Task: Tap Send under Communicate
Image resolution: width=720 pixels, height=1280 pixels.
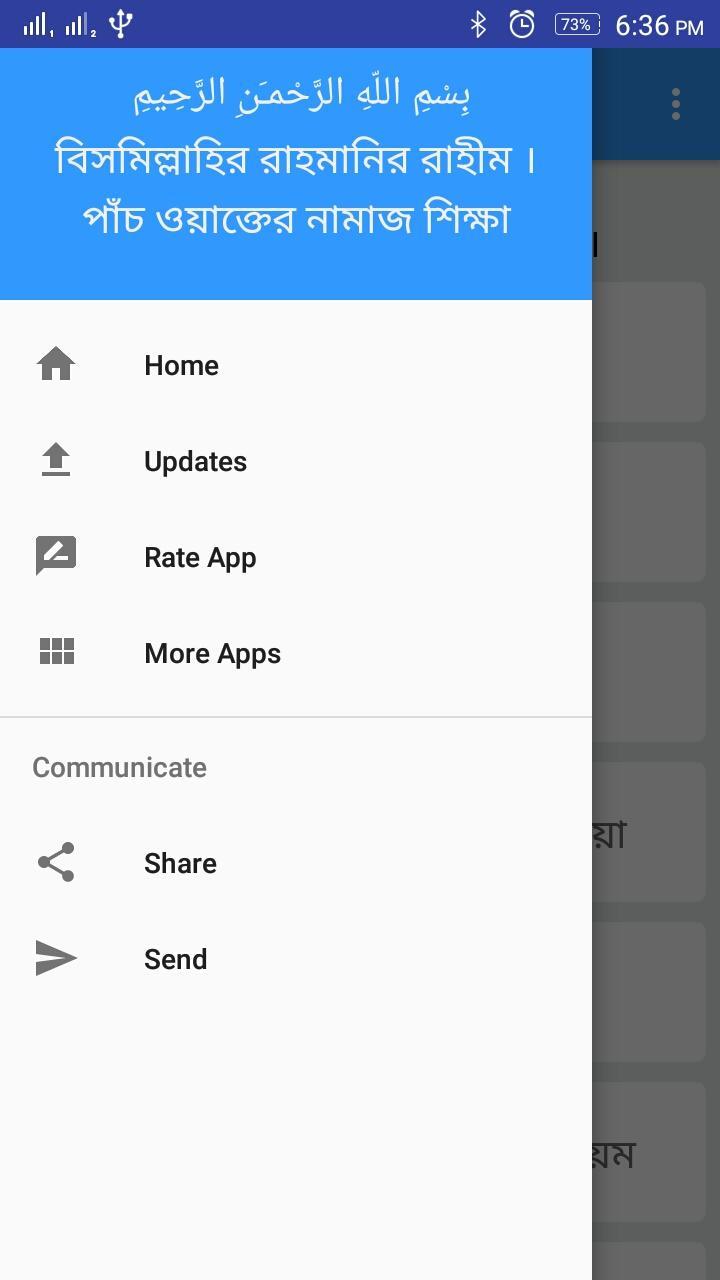Action: (x=176, y=959)
